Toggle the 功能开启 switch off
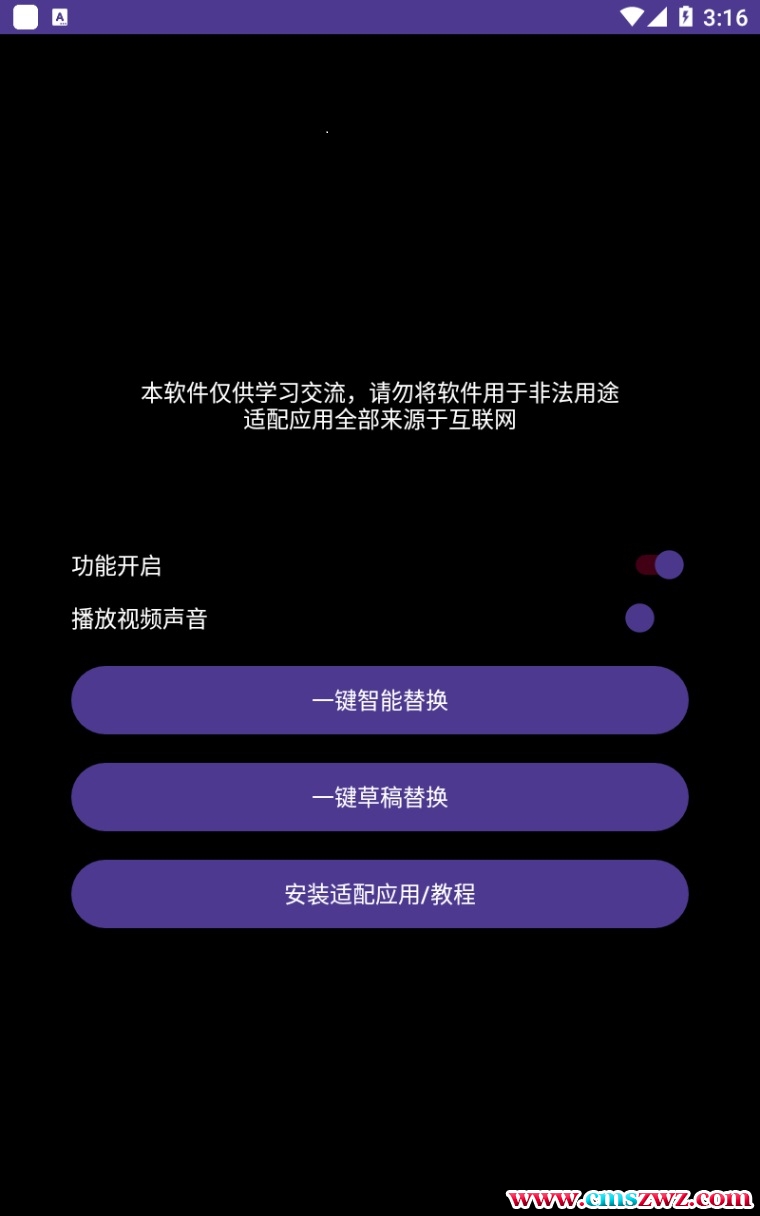The height and width of the screenshot is (1216, 760). coord(659,565)
